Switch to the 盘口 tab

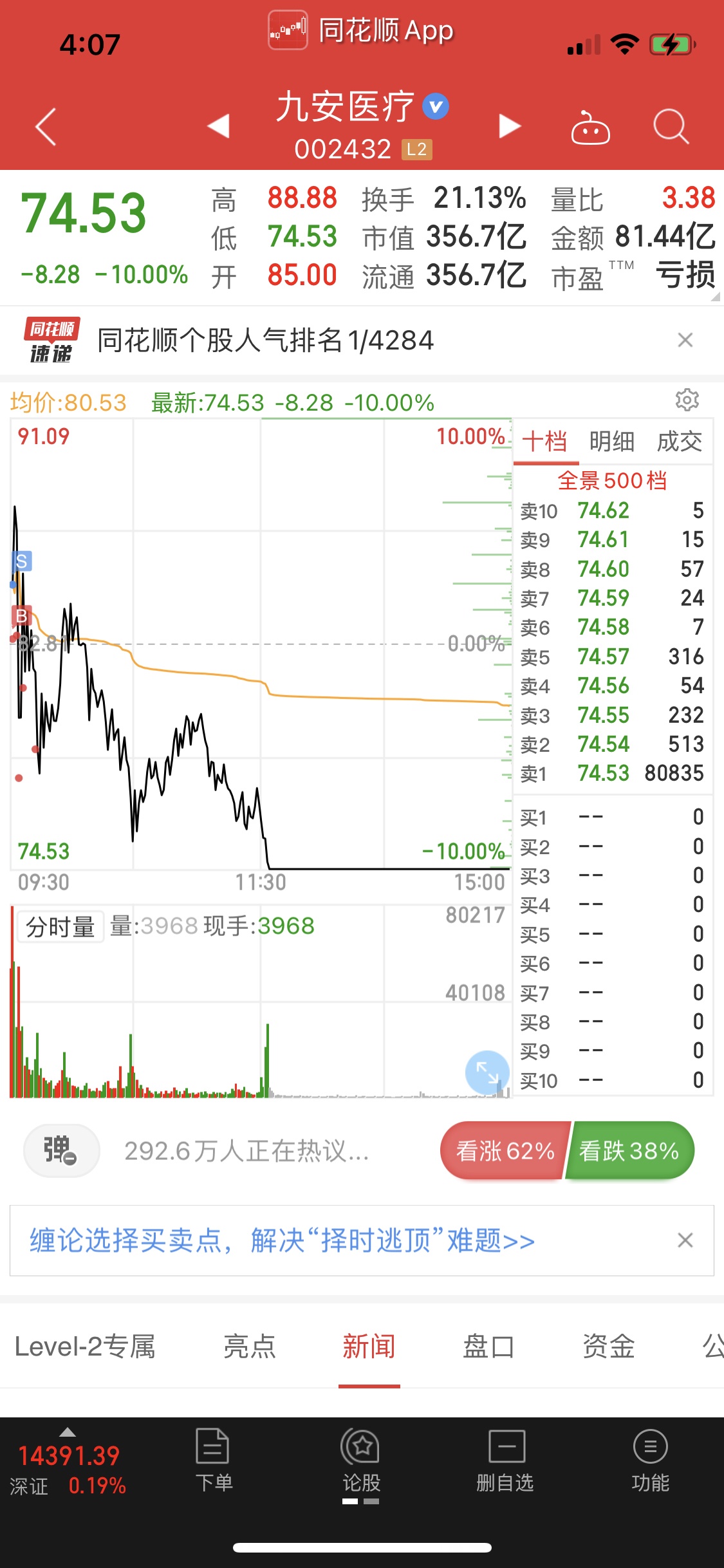point(488,1346)
